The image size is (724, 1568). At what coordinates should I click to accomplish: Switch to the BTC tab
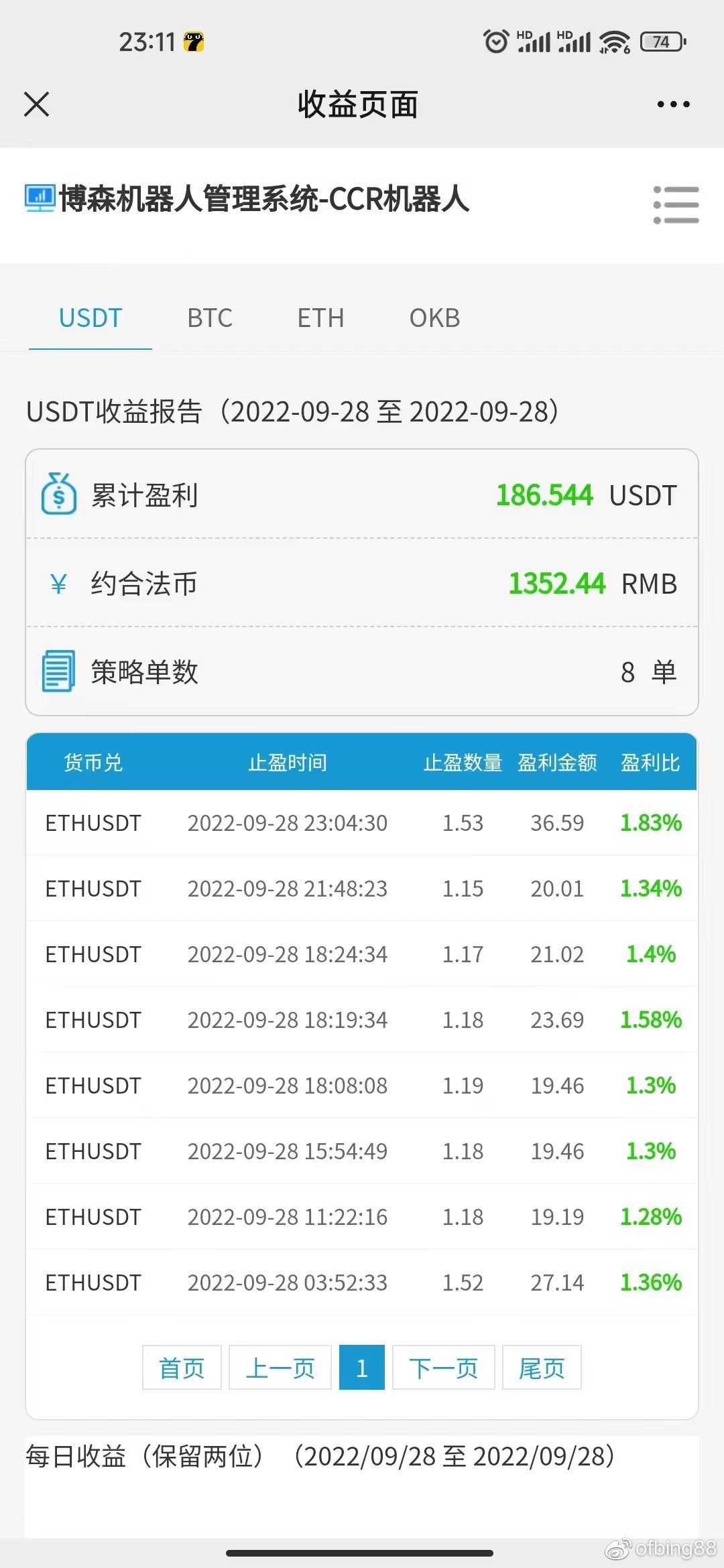pos(210,318)
